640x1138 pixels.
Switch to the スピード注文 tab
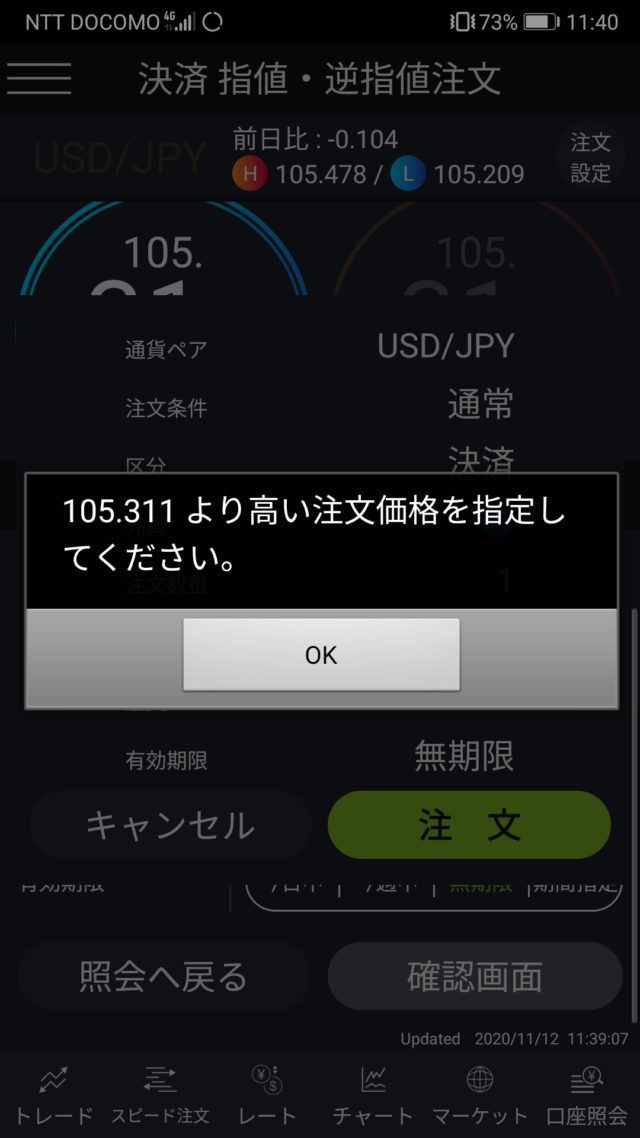(x=160, y=1095)
